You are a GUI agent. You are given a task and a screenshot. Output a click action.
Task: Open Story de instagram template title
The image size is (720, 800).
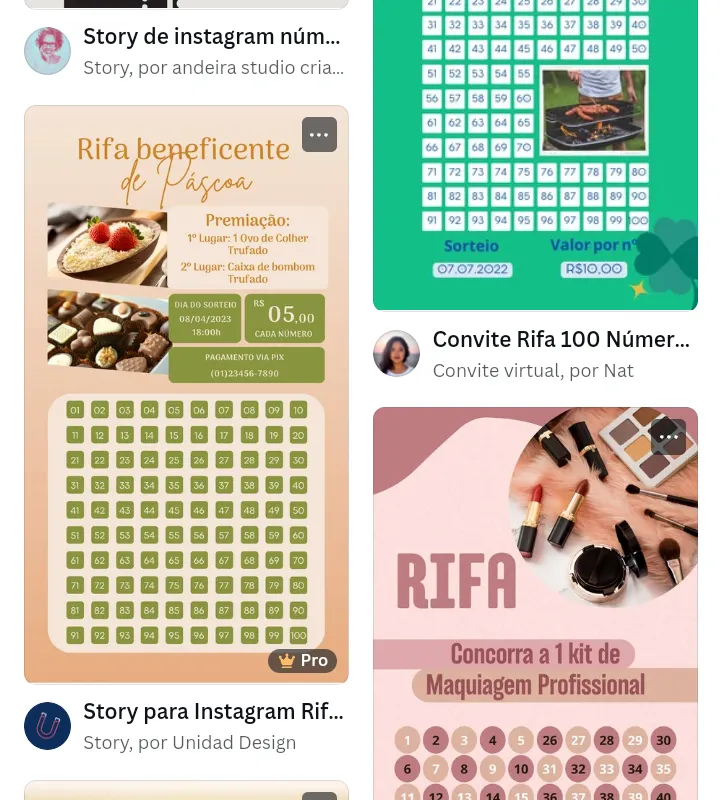point(211,37)
